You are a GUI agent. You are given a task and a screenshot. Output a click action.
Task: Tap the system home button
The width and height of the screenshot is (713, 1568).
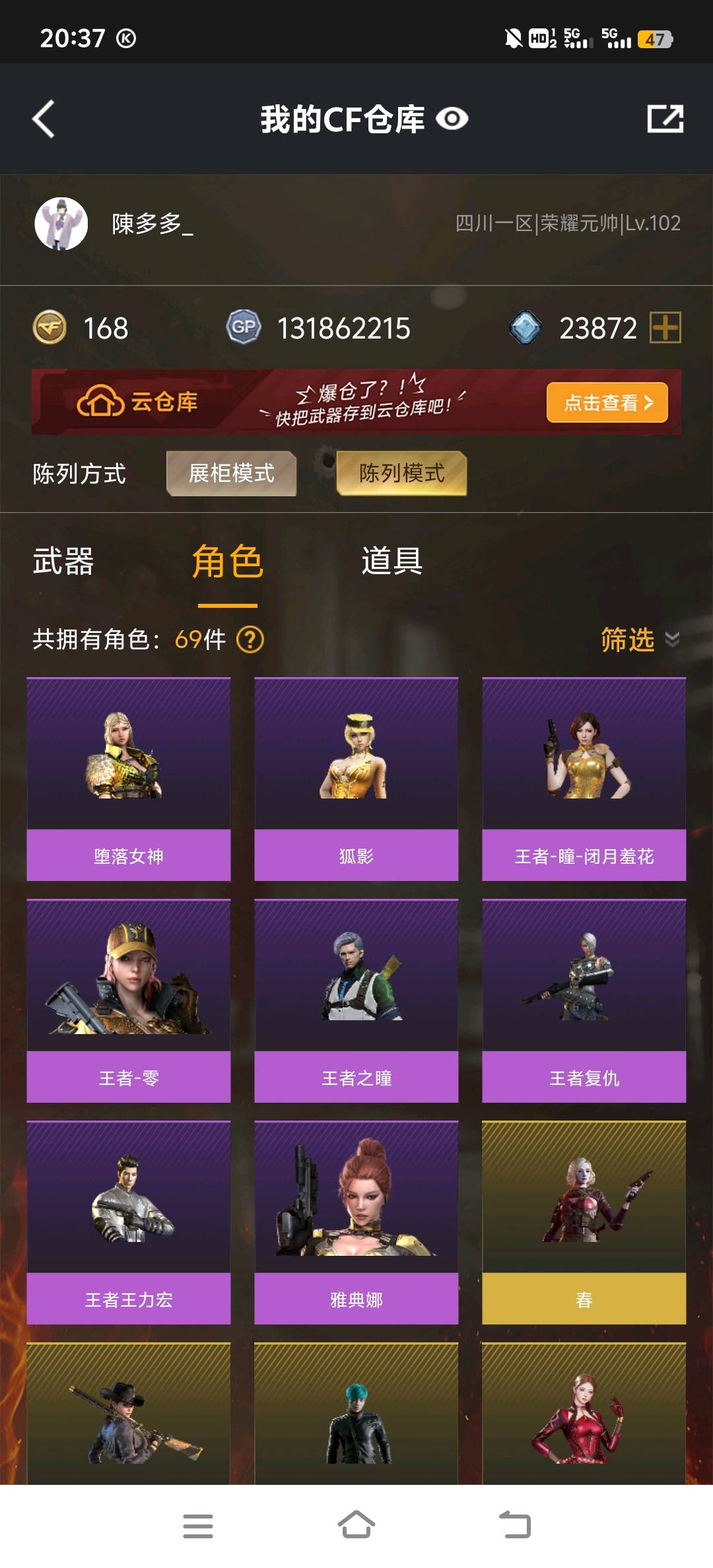(356, 1526)
